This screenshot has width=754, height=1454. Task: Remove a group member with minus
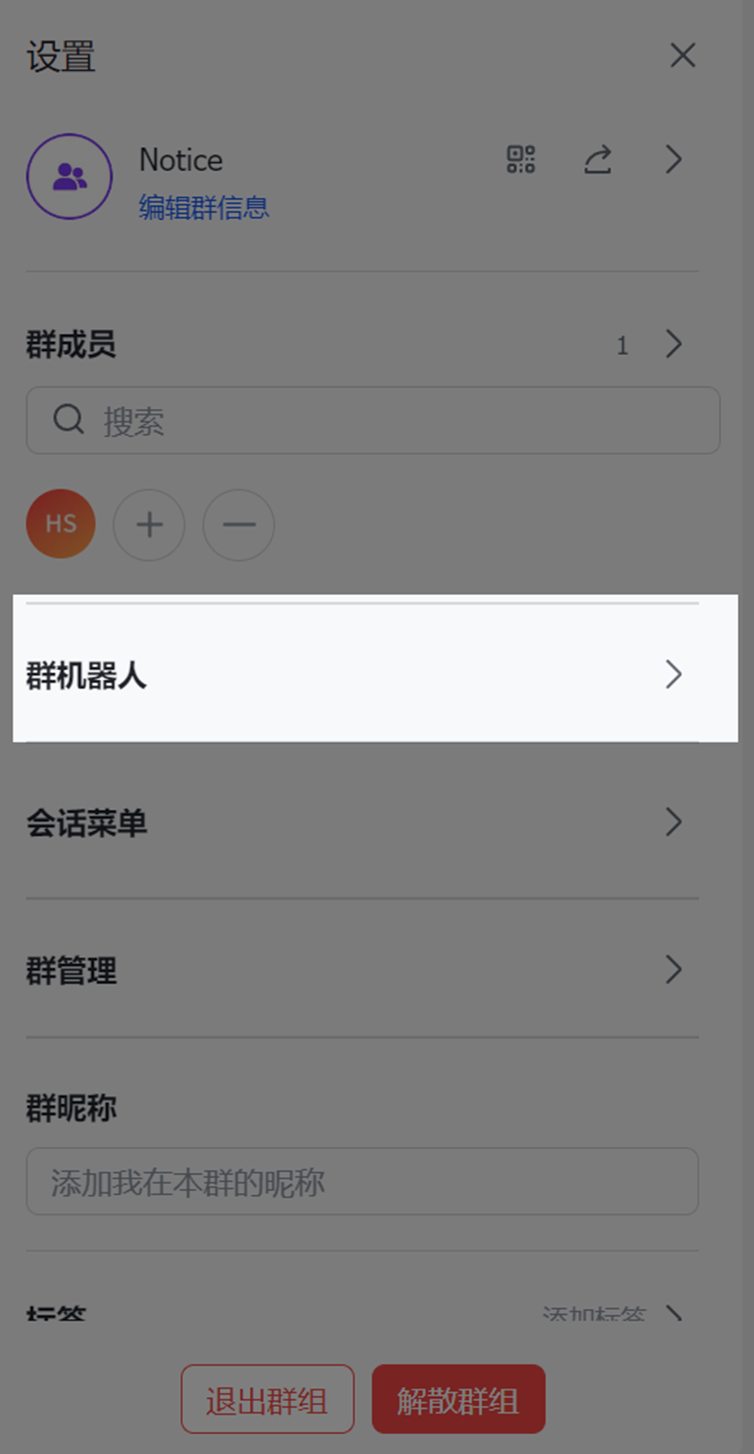point(239,524)
